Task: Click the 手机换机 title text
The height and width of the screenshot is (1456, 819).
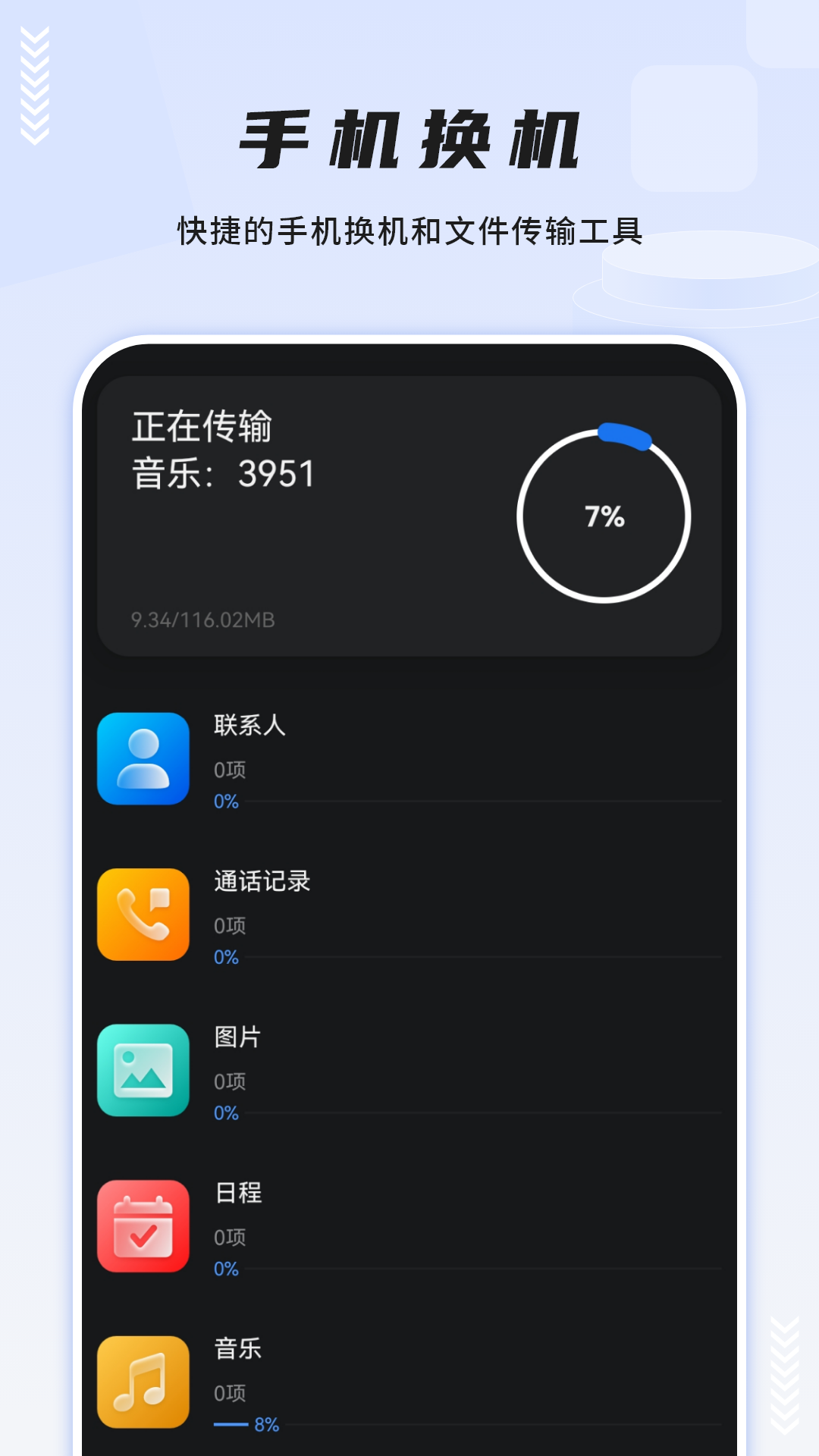Action: [409, 139]
